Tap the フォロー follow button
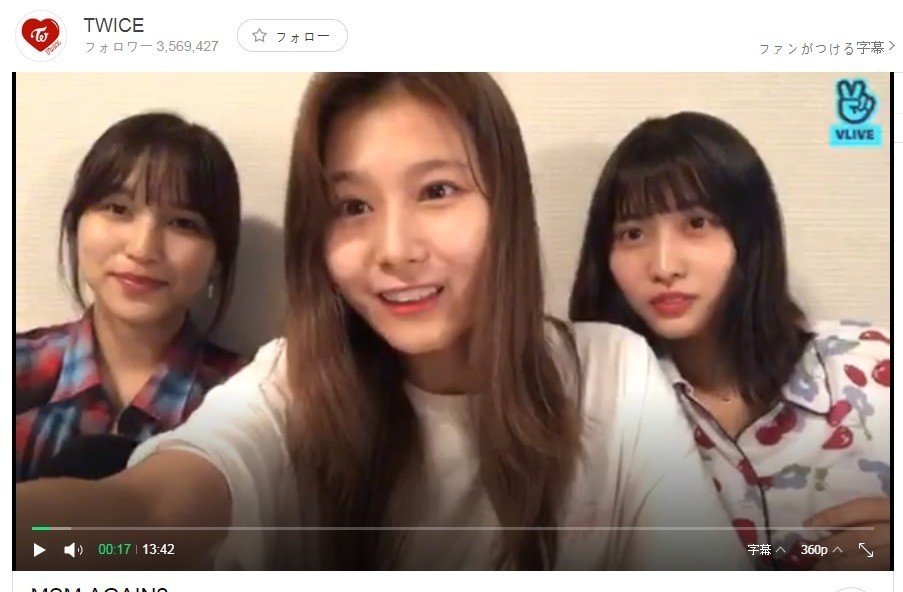The height and width of the screenshot is (592, 903). point(292,36)
